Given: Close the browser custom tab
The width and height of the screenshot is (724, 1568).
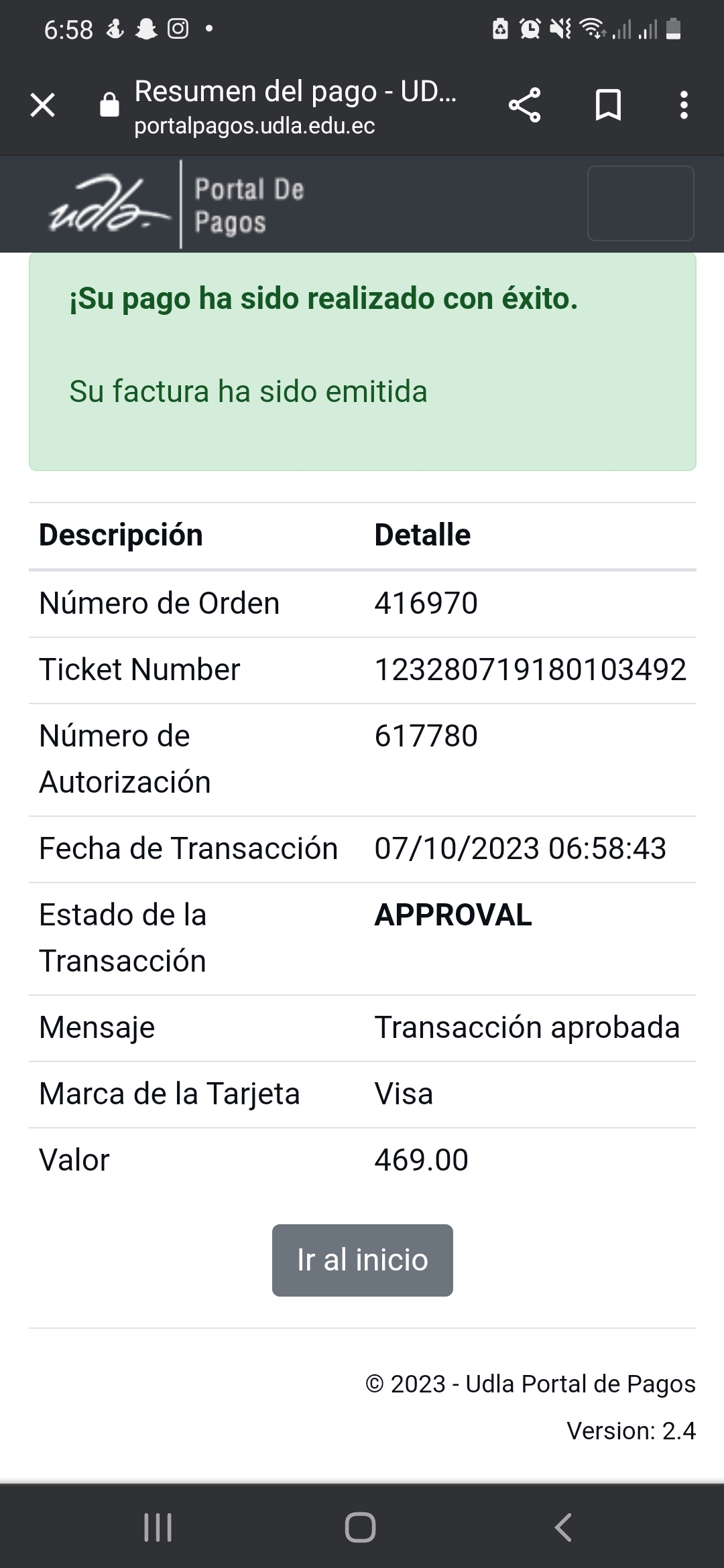Looking at the screenshot, I should (43, 105).
